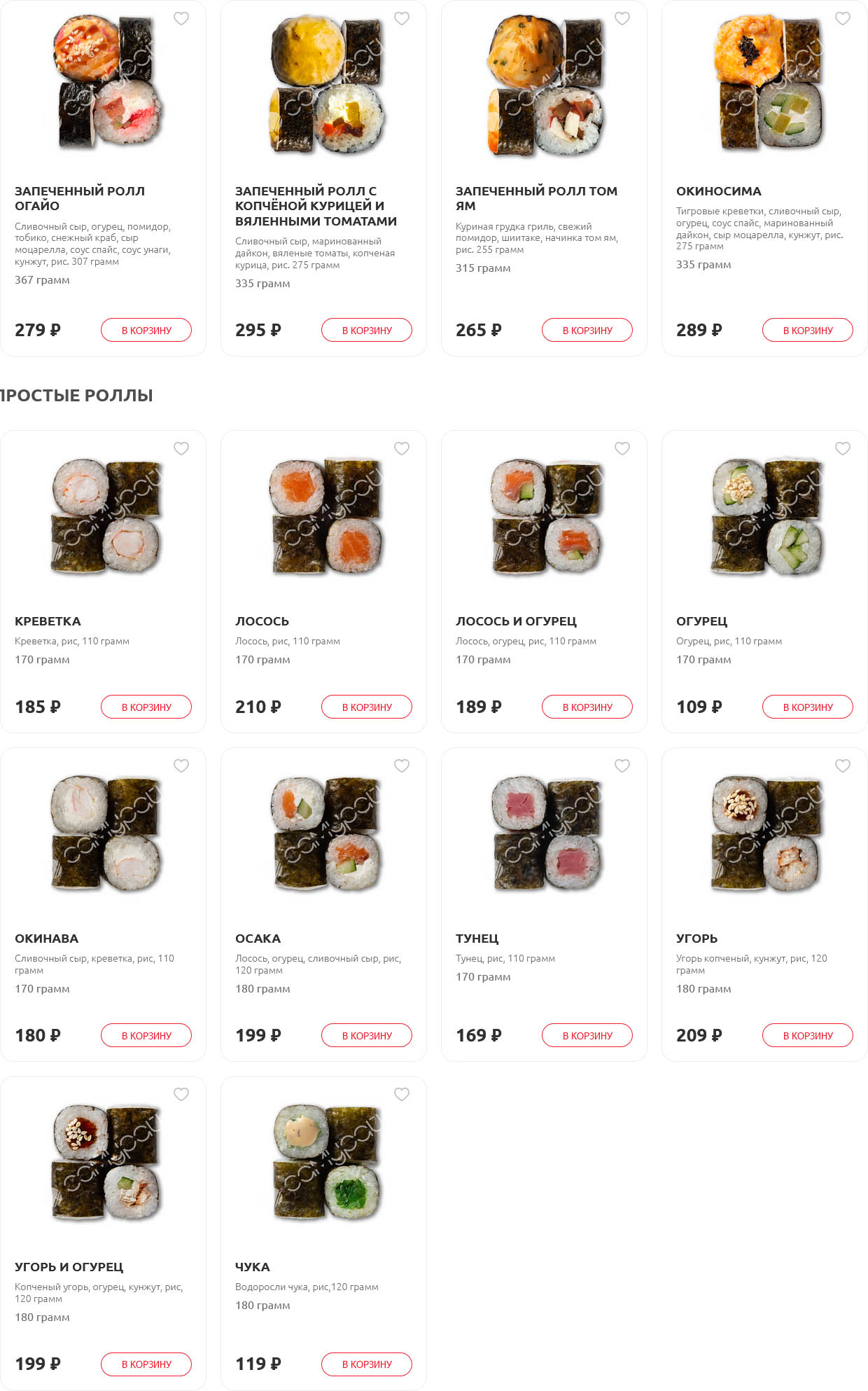This screenshot has width=868, height=1391.
Task: Favorite the Окиносима roll
Action: pos(843,18)
